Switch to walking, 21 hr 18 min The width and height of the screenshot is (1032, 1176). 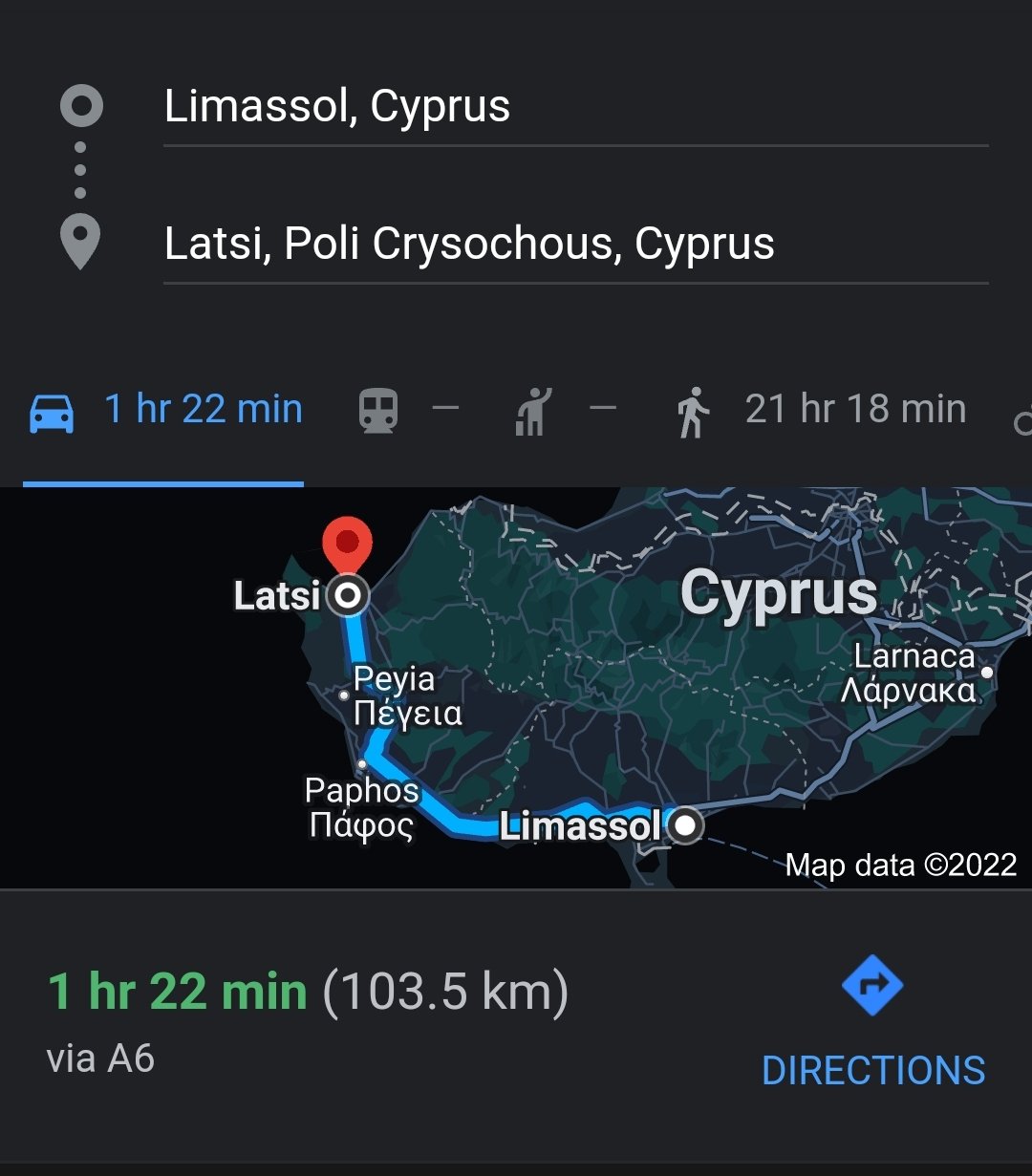point(822,411)
